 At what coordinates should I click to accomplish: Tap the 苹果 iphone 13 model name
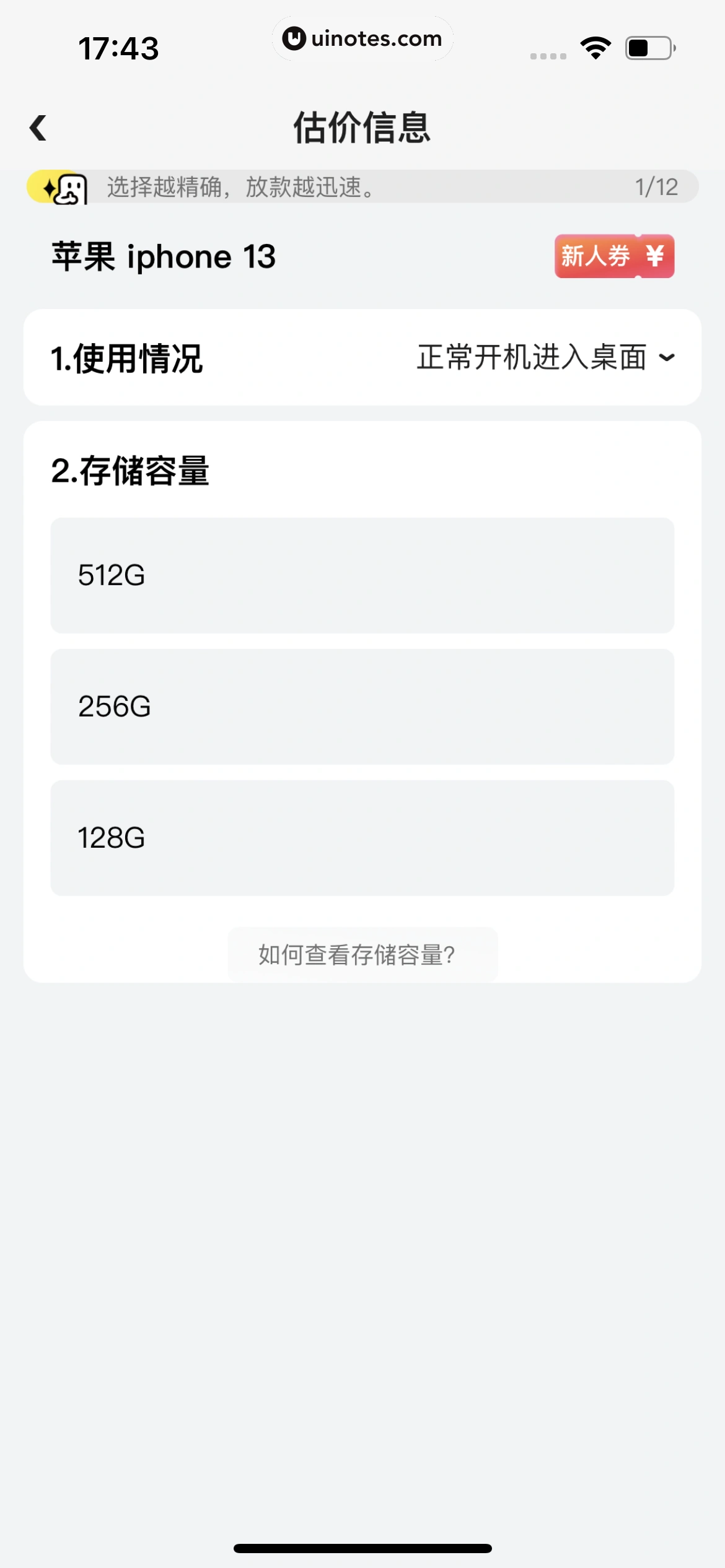point(163,256)
